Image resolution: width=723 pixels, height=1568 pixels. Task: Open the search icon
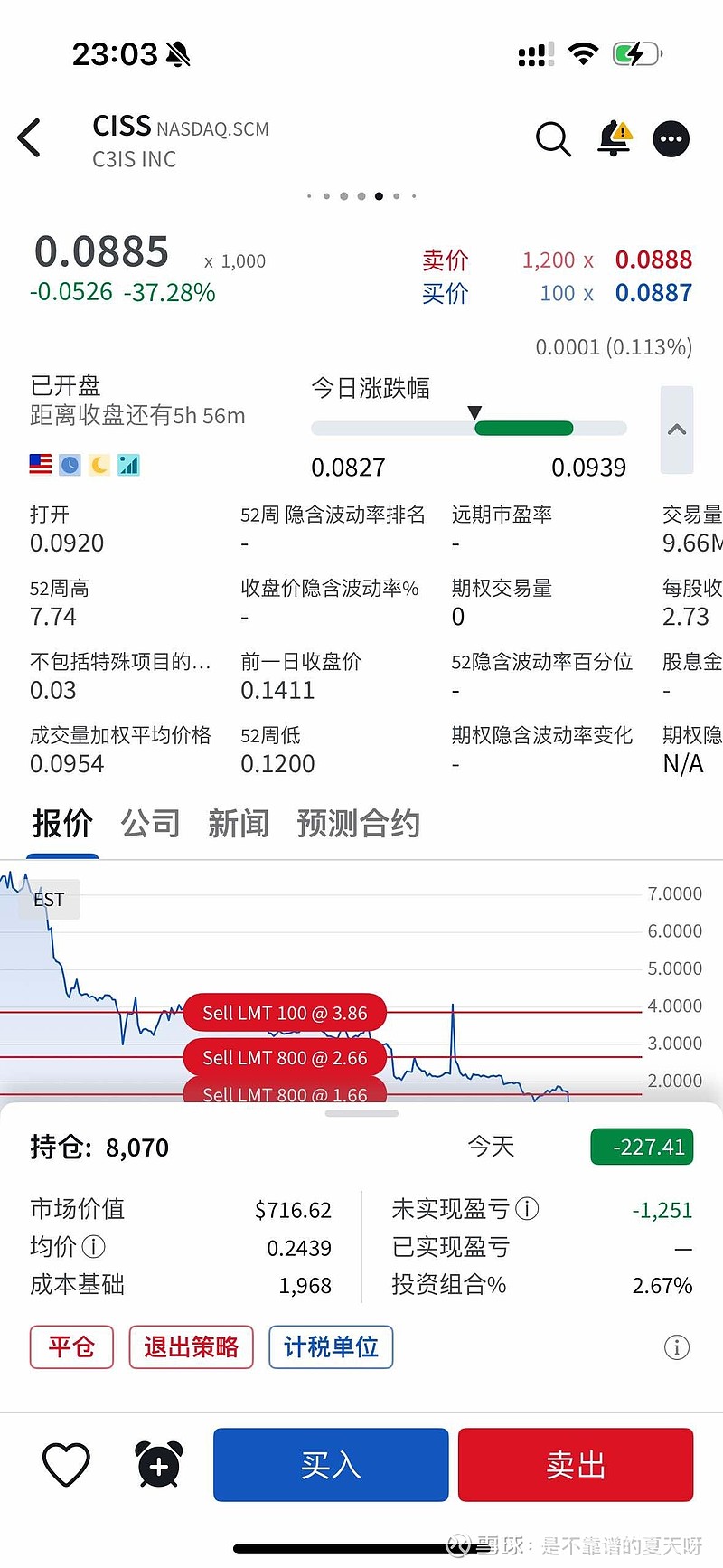[553, 139]
